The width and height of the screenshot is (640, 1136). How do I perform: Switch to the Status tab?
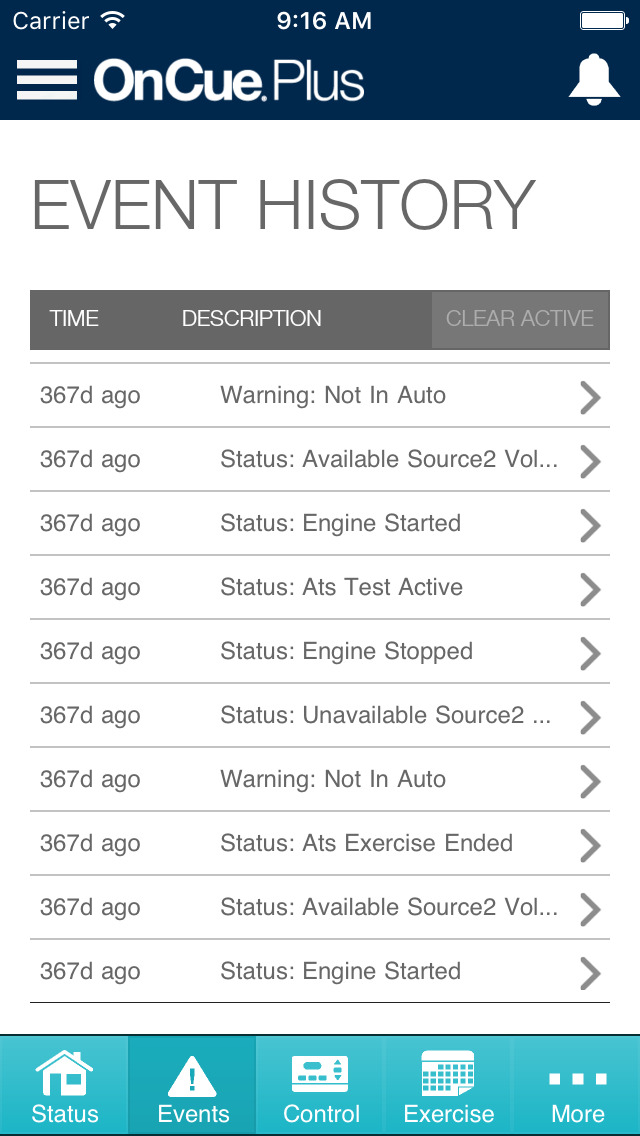(x=65, y=1087)
